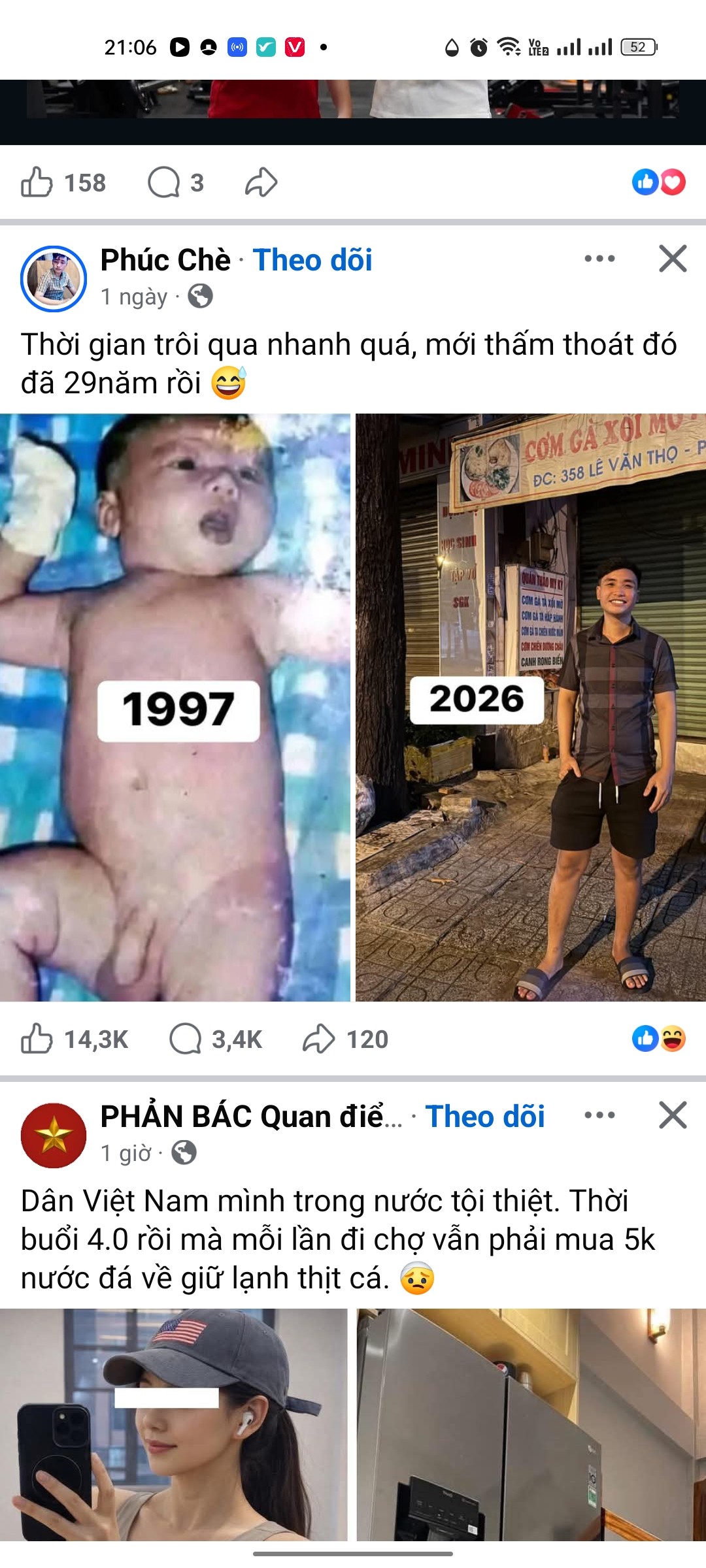This screenshot has height=1568, width=706.
Task: Follow Phúc Chè via Theo dõi
Action: click(x=312, y=260)
